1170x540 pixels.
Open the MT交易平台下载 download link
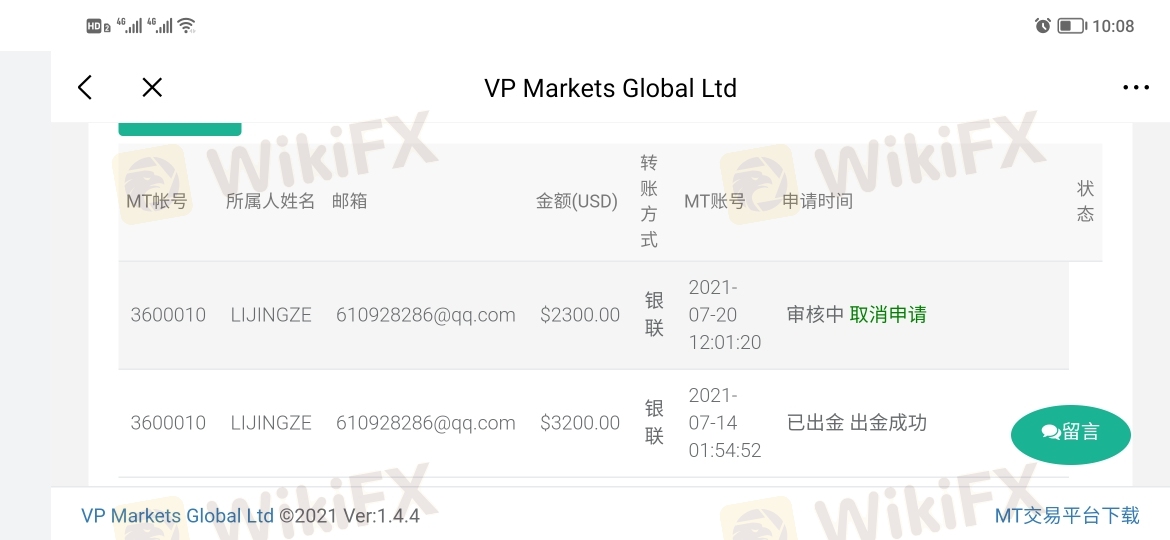coord(1066,516)
